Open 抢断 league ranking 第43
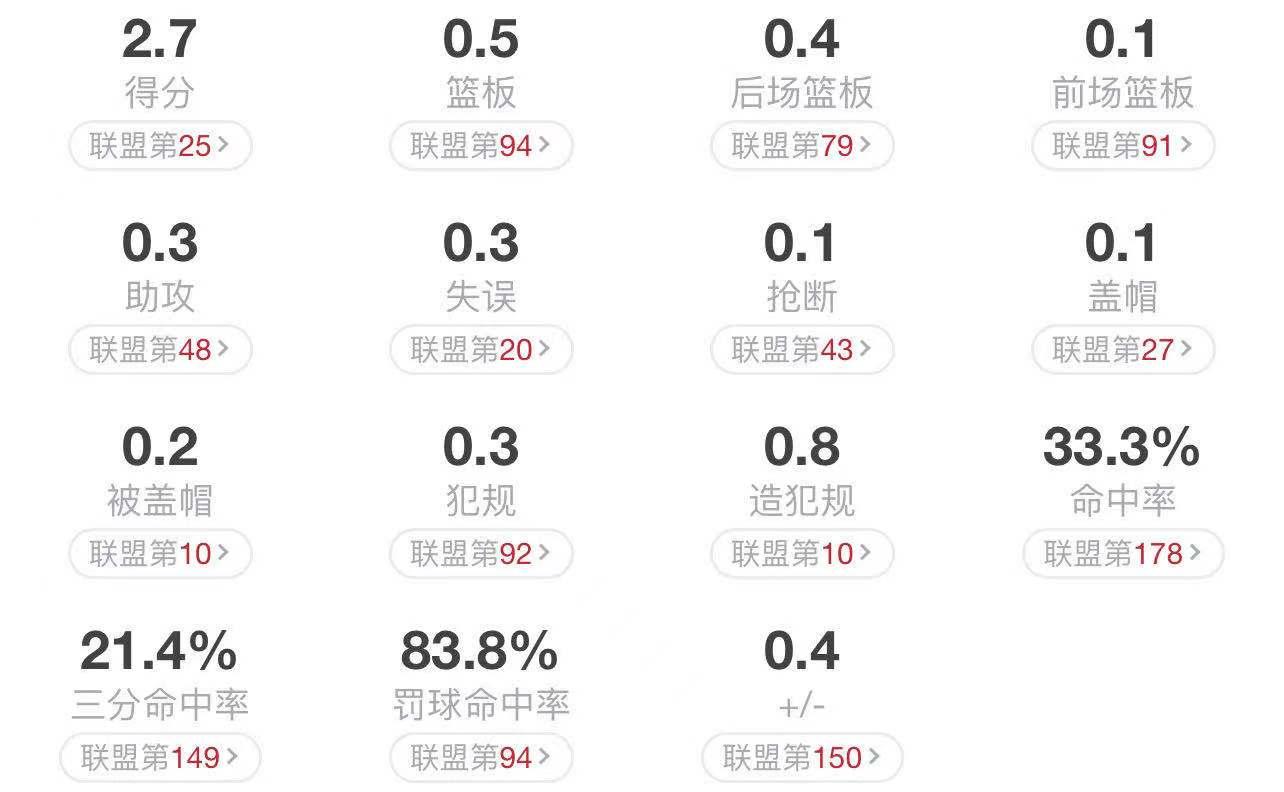The width and height of the screenshot is (1284, 792). [x=802, y=350]
